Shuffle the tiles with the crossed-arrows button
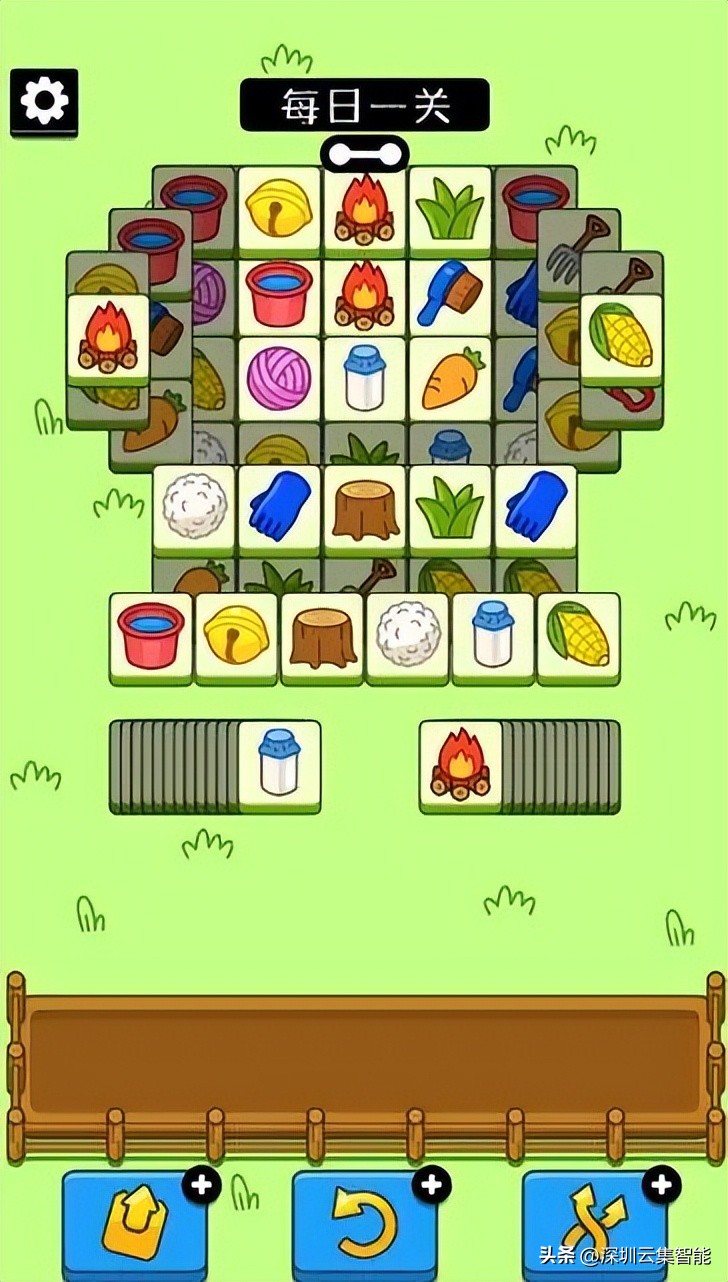The image size is (728, 1282). [594, 1225]
